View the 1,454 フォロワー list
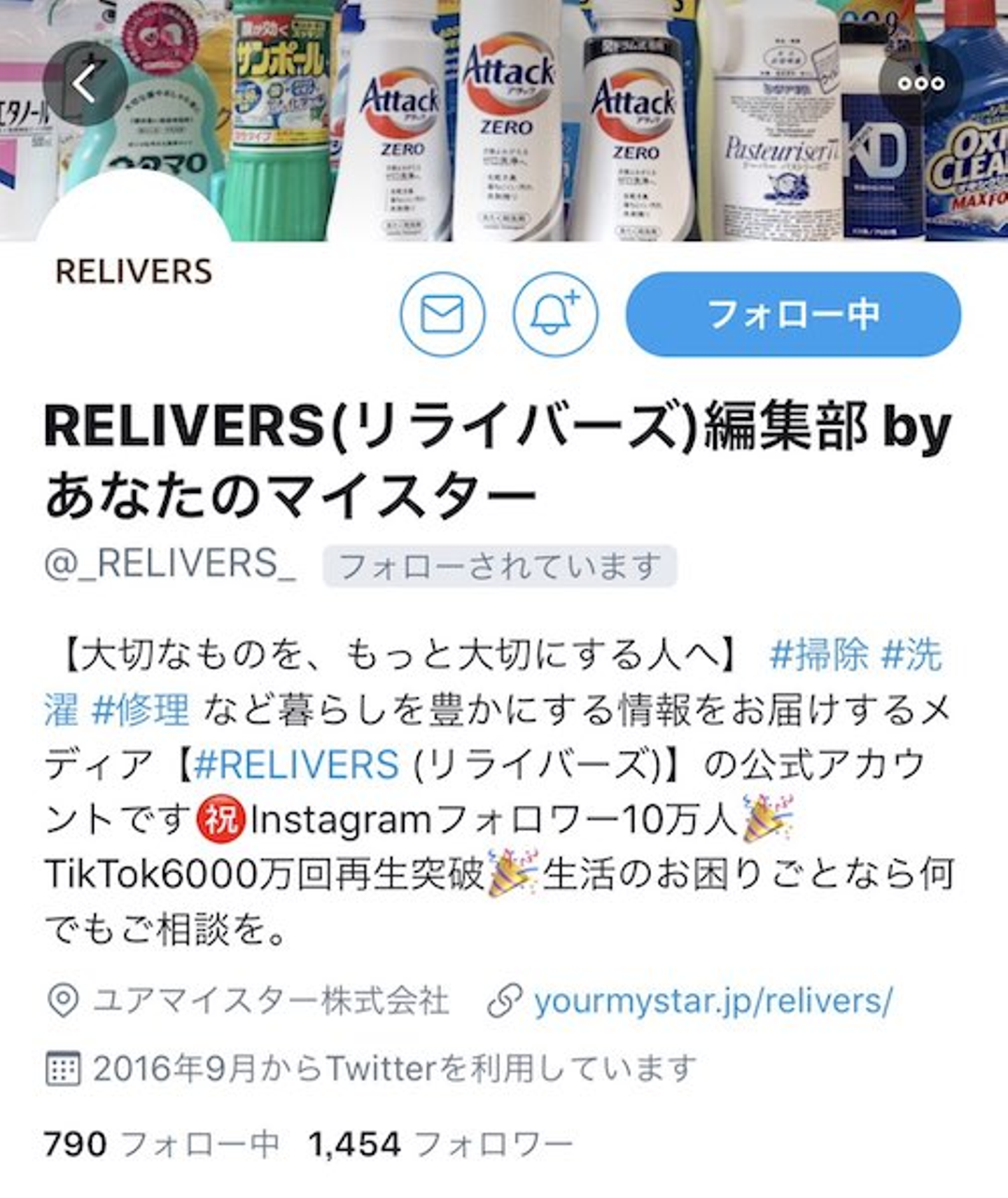 pos(440,1144)
